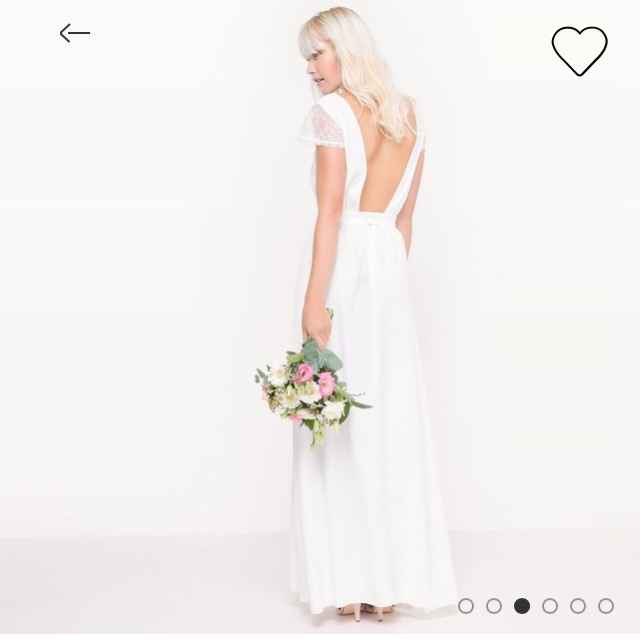The image size is (640, 643).
Task: Jump to the last product photo dot
Action: (x=606, y=605)
